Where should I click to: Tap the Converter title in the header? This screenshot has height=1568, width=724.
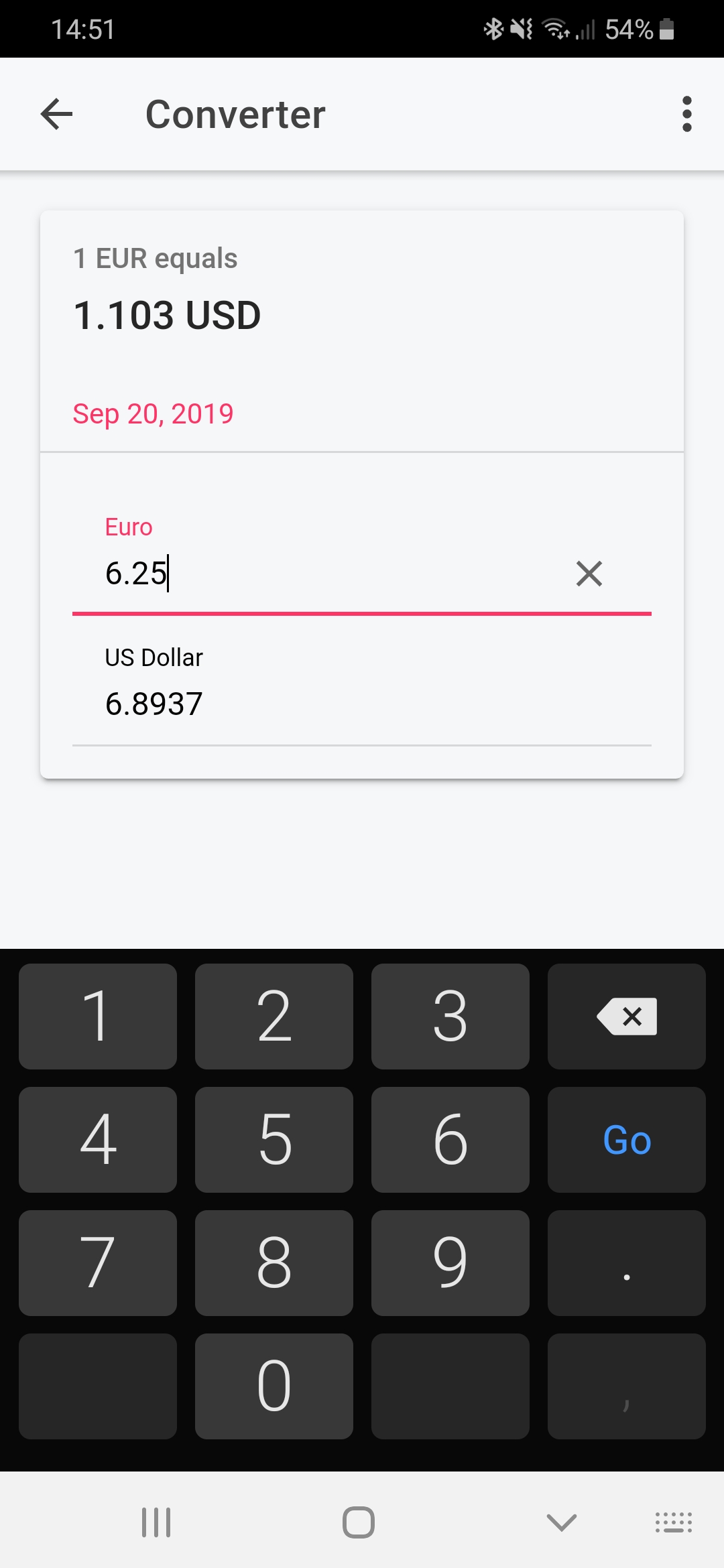pyautogui.click(x=236, y=113)
